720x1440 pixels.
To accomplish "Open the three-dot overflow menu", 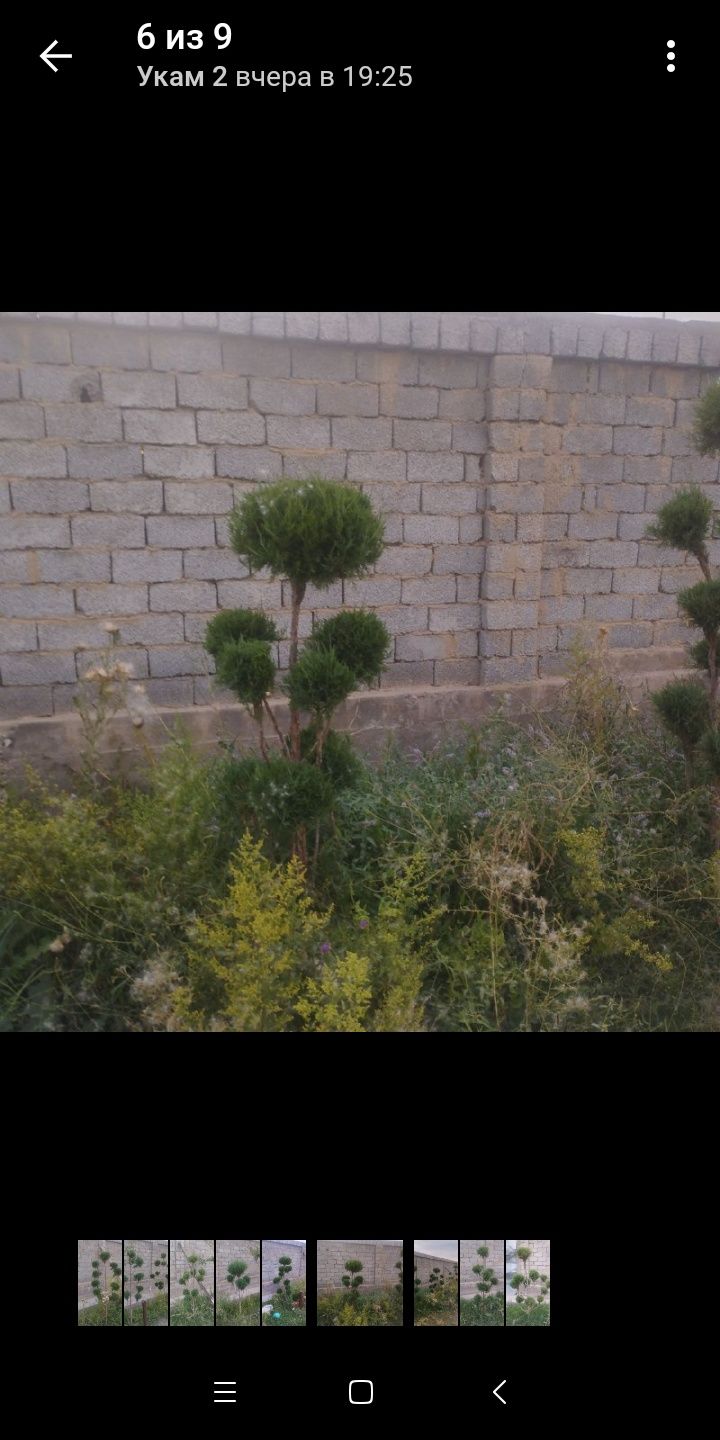I will click(x=670, y=56).
